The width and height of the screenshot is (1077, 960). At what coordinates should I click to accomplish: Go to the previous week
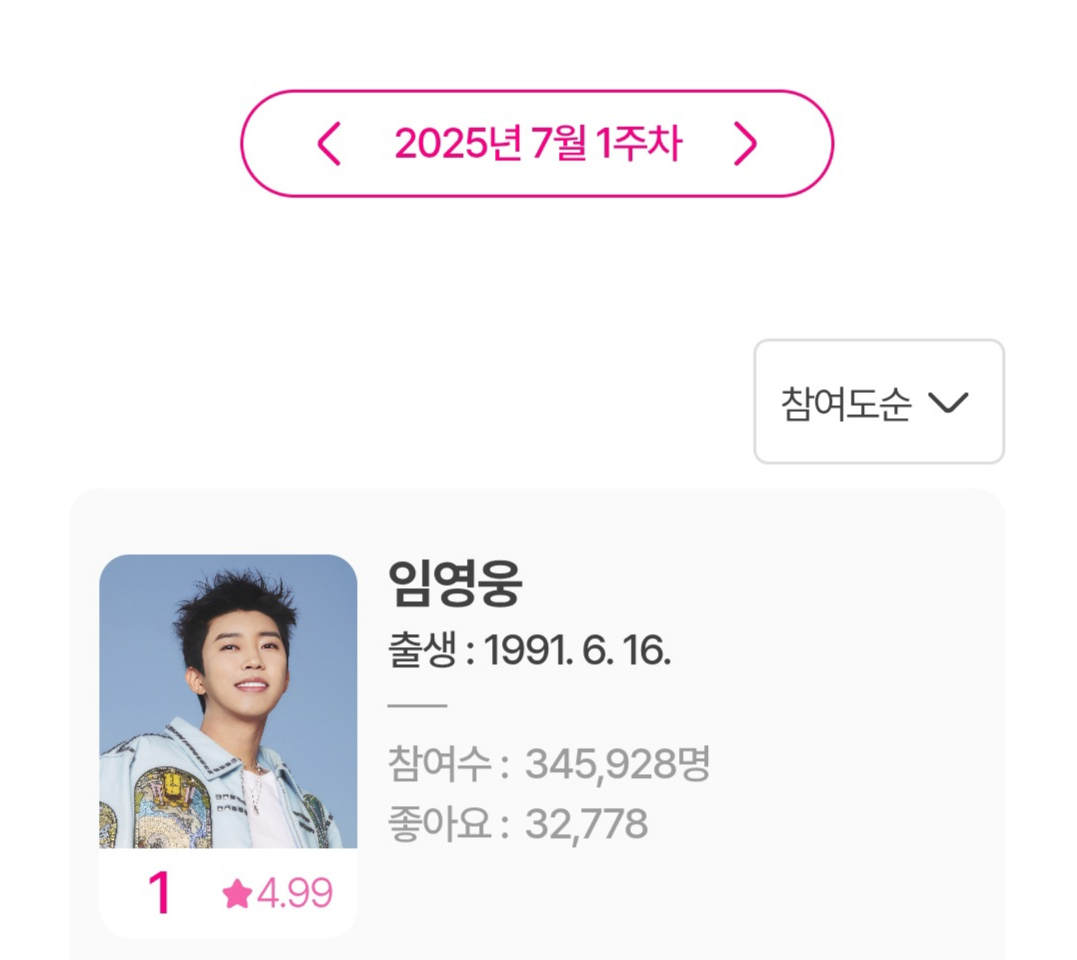coord(329,144)
